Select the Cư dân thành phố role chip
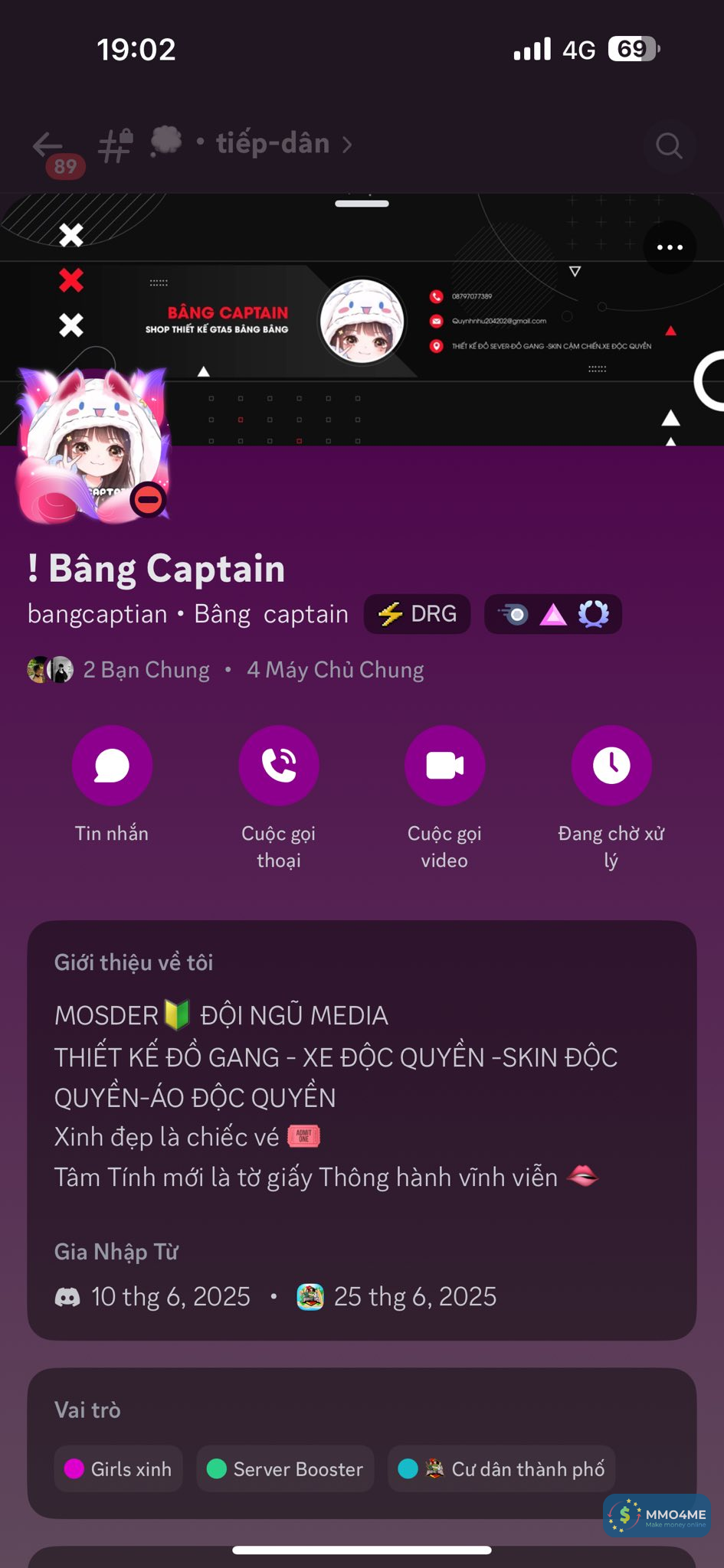This screenshot has width=724, height=1568. tap(502, 1468)
